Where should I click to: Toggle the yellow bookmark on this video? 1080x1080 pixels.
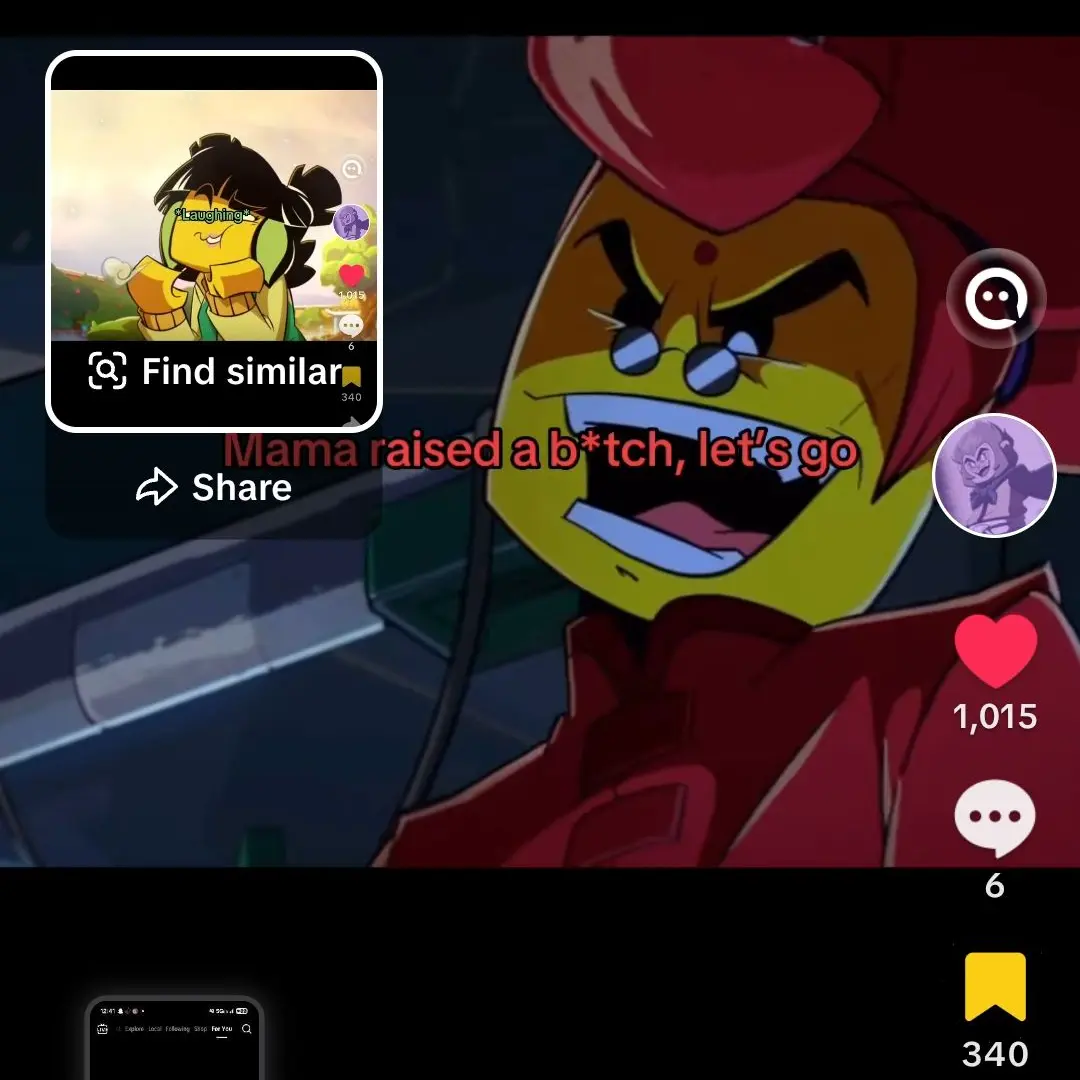[995, 987]
